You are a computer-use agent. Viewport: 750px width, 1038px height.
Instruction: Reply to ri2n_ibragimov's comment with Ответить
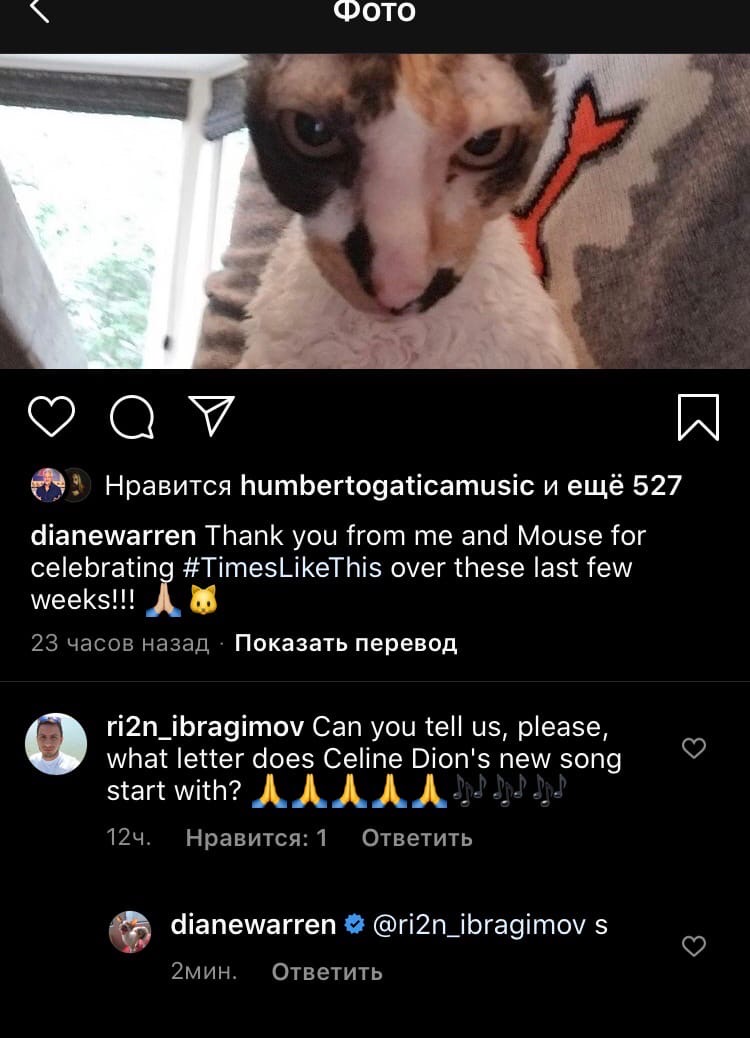coord(416,838)
